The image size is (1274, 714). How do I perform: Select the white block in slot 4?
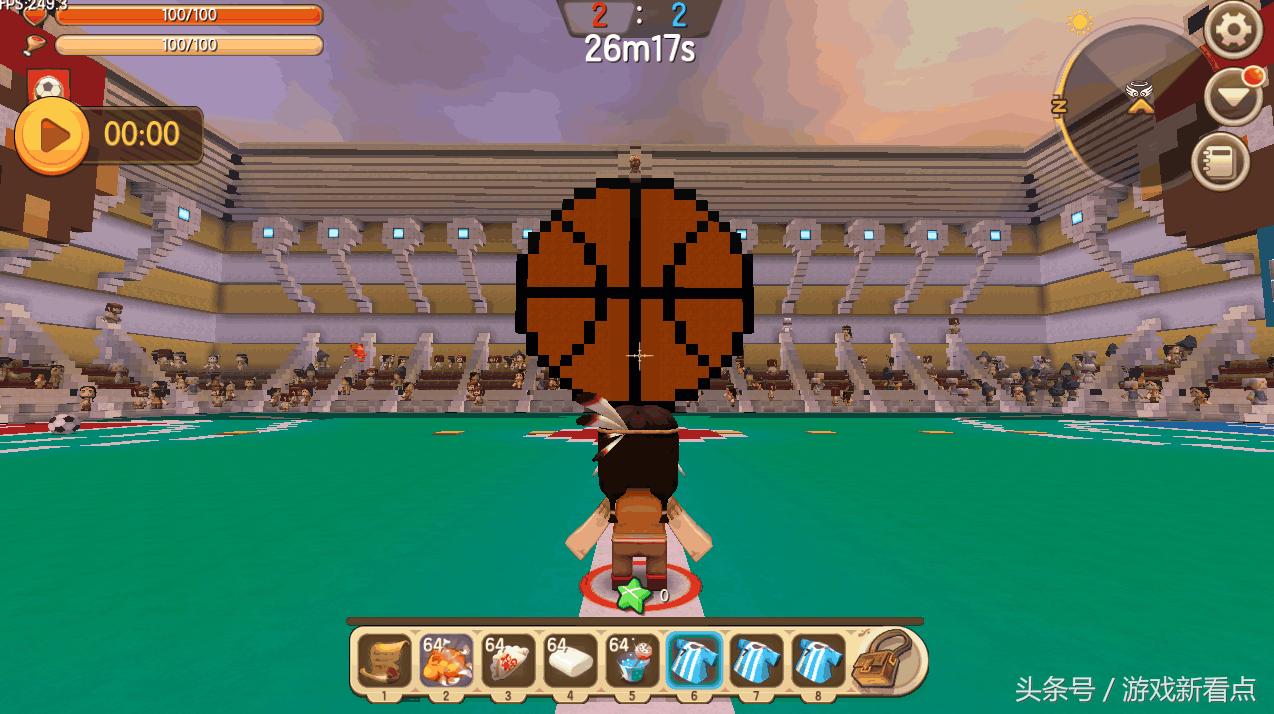(x=570, y=662)
